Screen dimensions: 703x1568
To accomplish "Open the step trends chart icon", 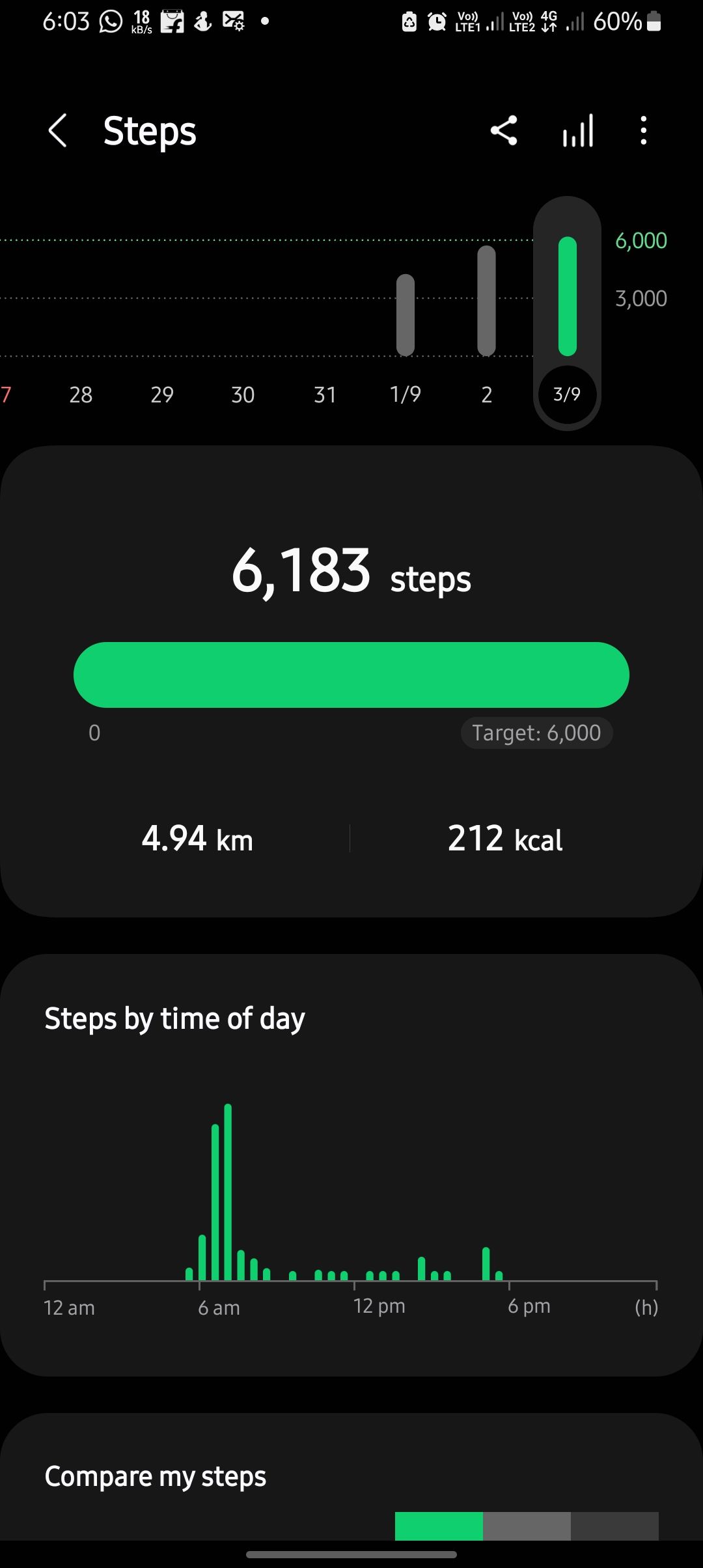I will pos(578,130).
